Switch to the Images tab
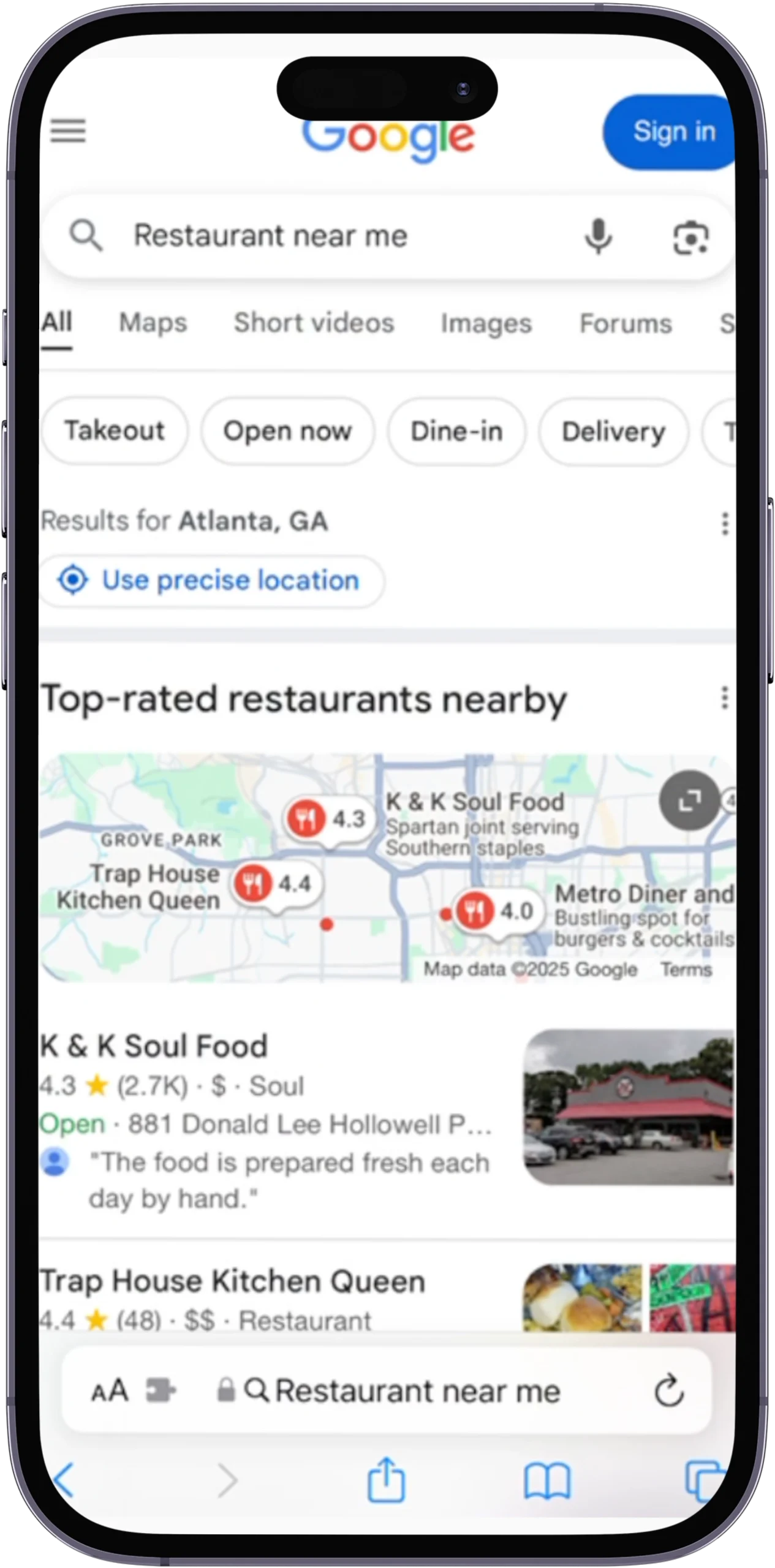This screenshot has height=1568, width=775. coord(486,323)
